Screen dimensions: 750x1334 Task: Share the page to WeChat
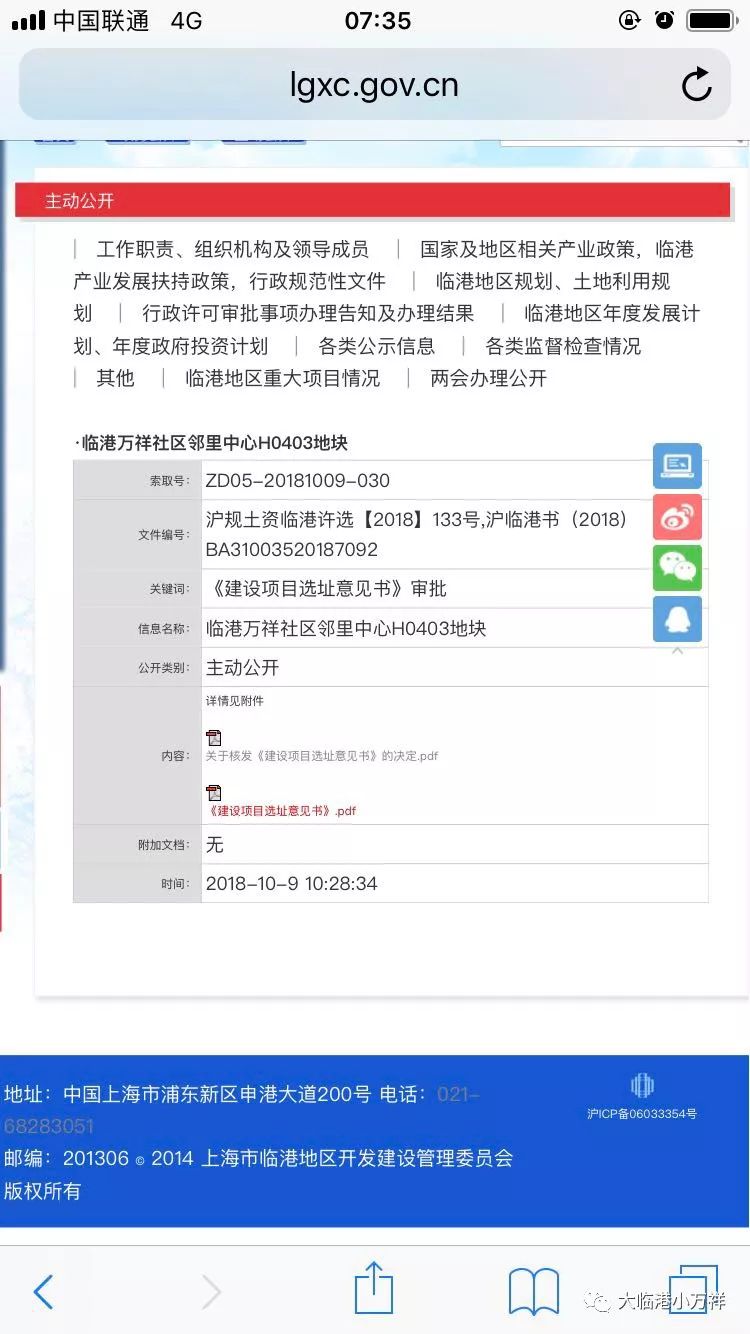click(677, 568)
